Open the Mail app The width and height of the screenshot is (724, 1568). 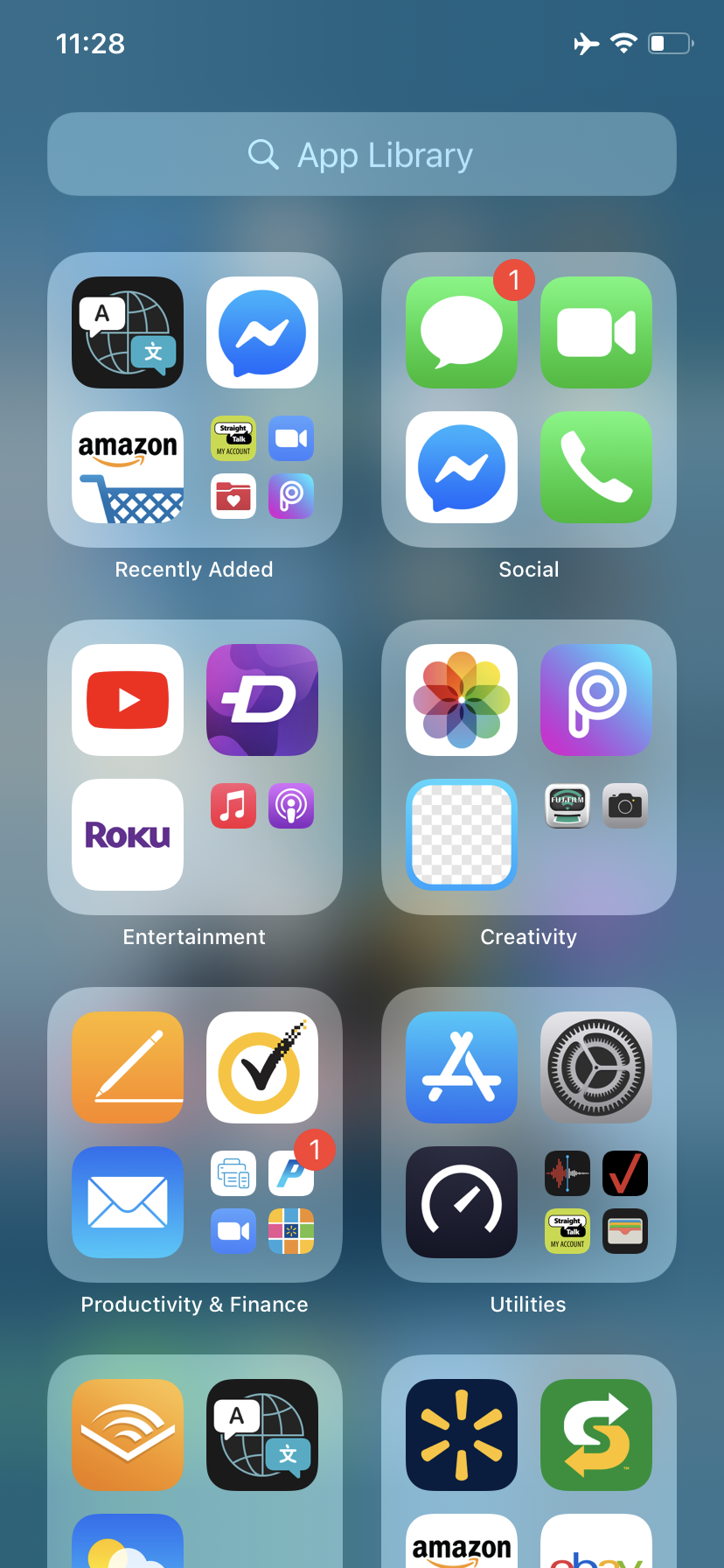[128, 1202]
